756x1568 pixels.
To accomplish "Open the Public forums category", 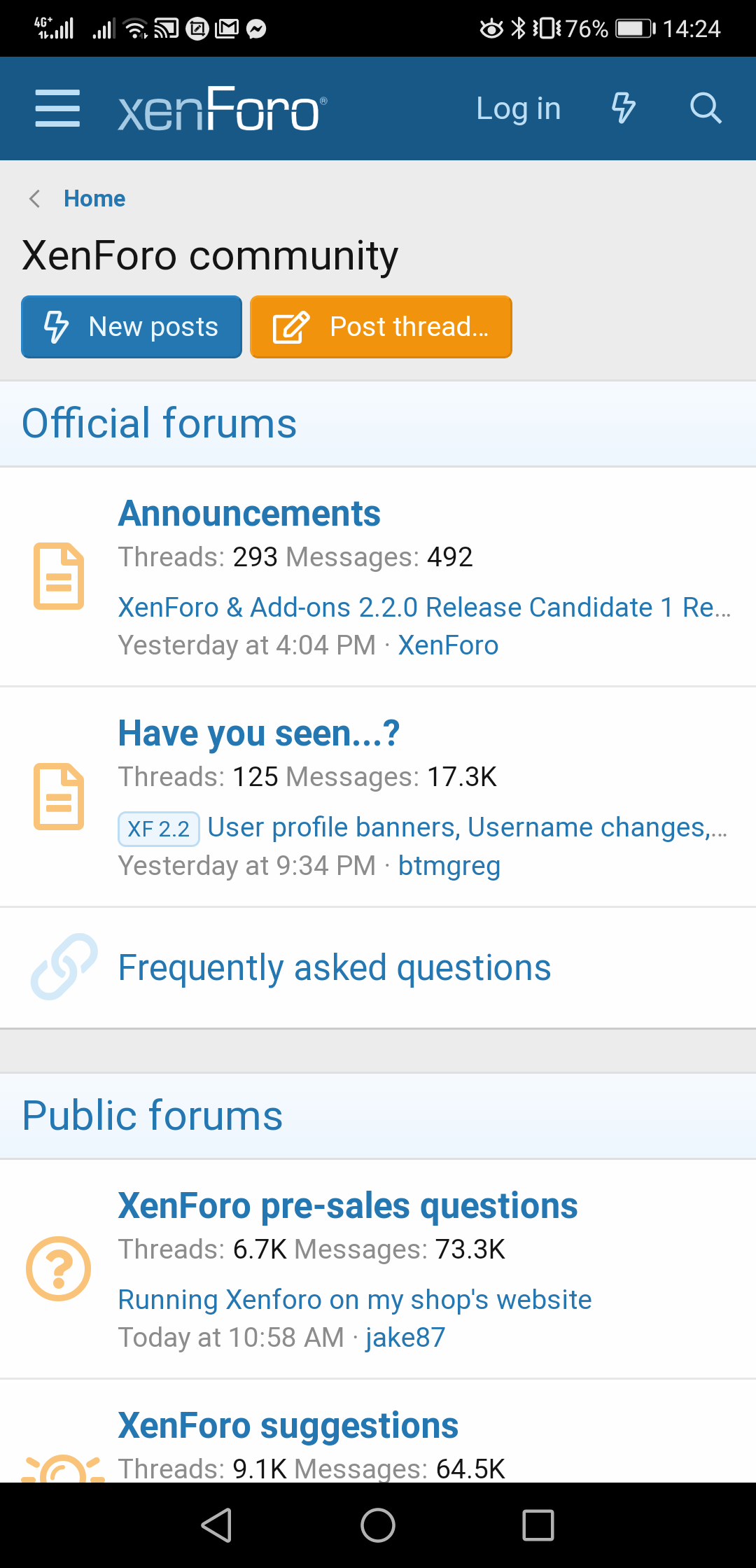I will (x=153, y=1116).
